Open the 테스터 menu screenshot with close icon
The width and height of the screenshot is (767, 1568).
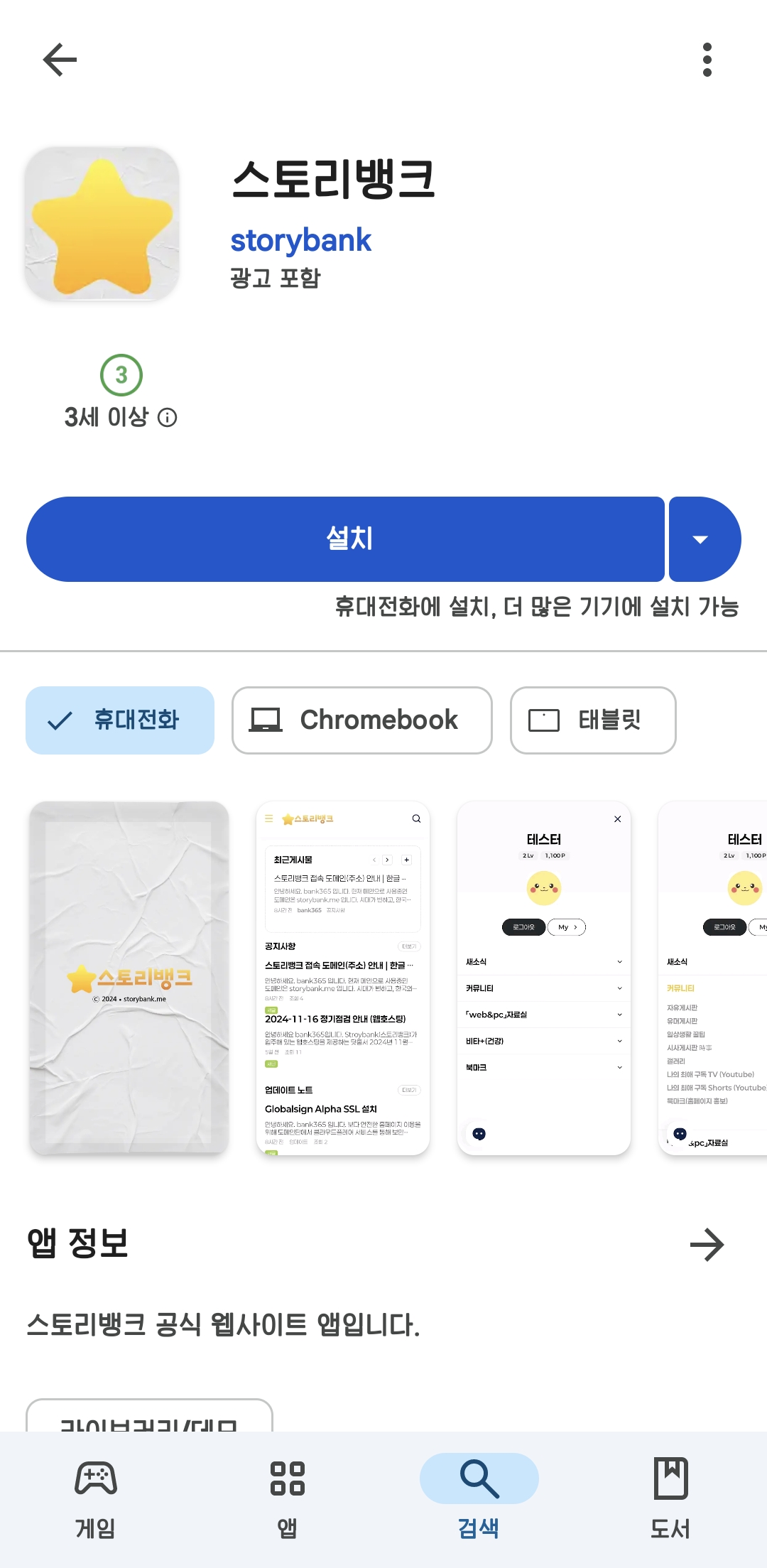544,978
